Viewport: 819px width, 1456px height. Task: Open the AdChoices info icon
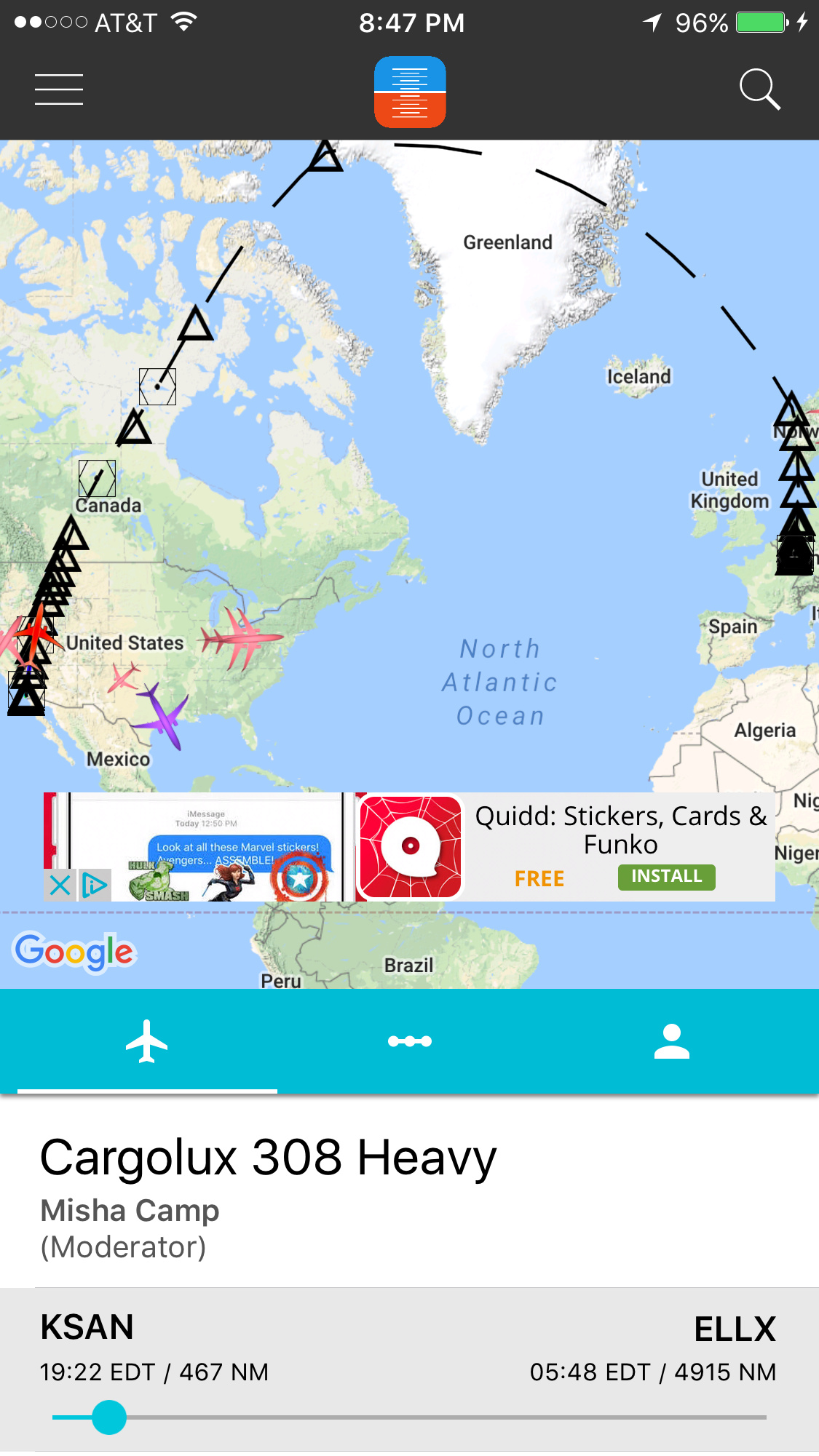tap(95, 885)
